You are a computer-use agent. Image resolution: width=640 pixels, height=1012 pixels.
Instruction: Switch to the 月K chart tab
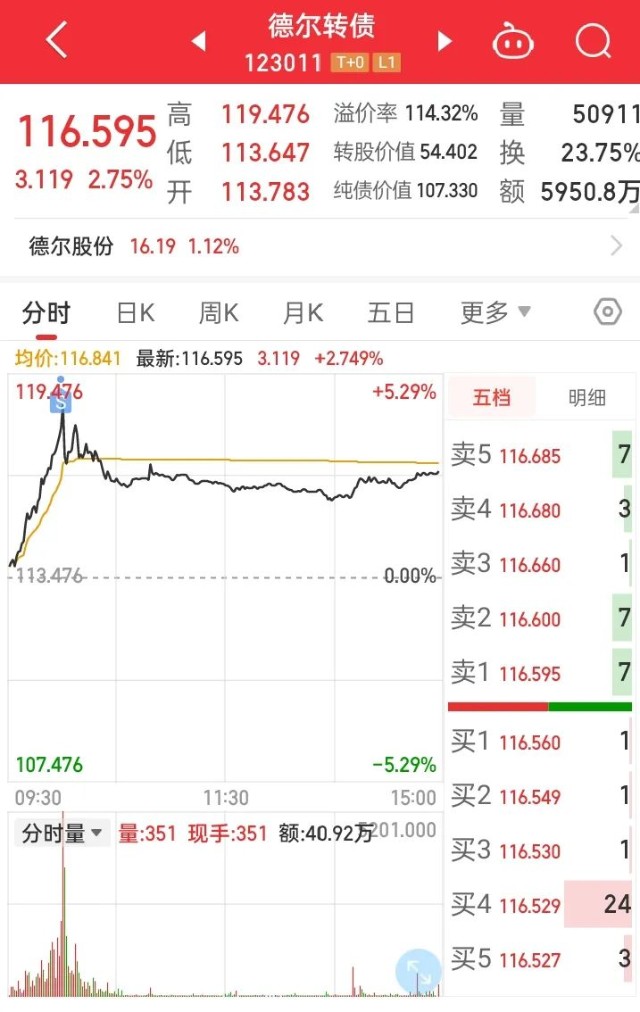pyautogui.click(x=303, y=313)
